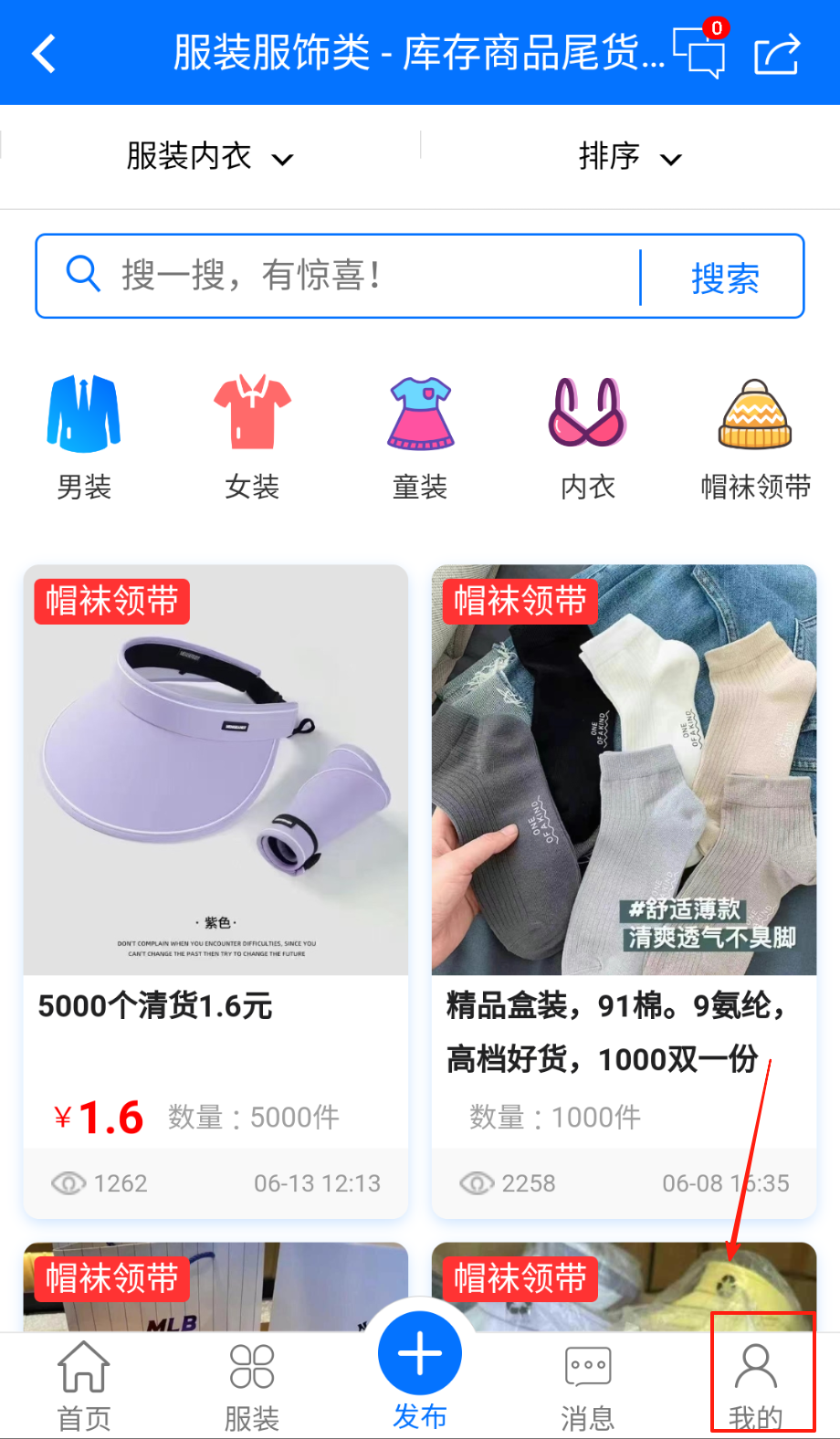Expand the 服装内衣 category dropdown
This screenshot has width=840, height=1439.
pos(209,157)
